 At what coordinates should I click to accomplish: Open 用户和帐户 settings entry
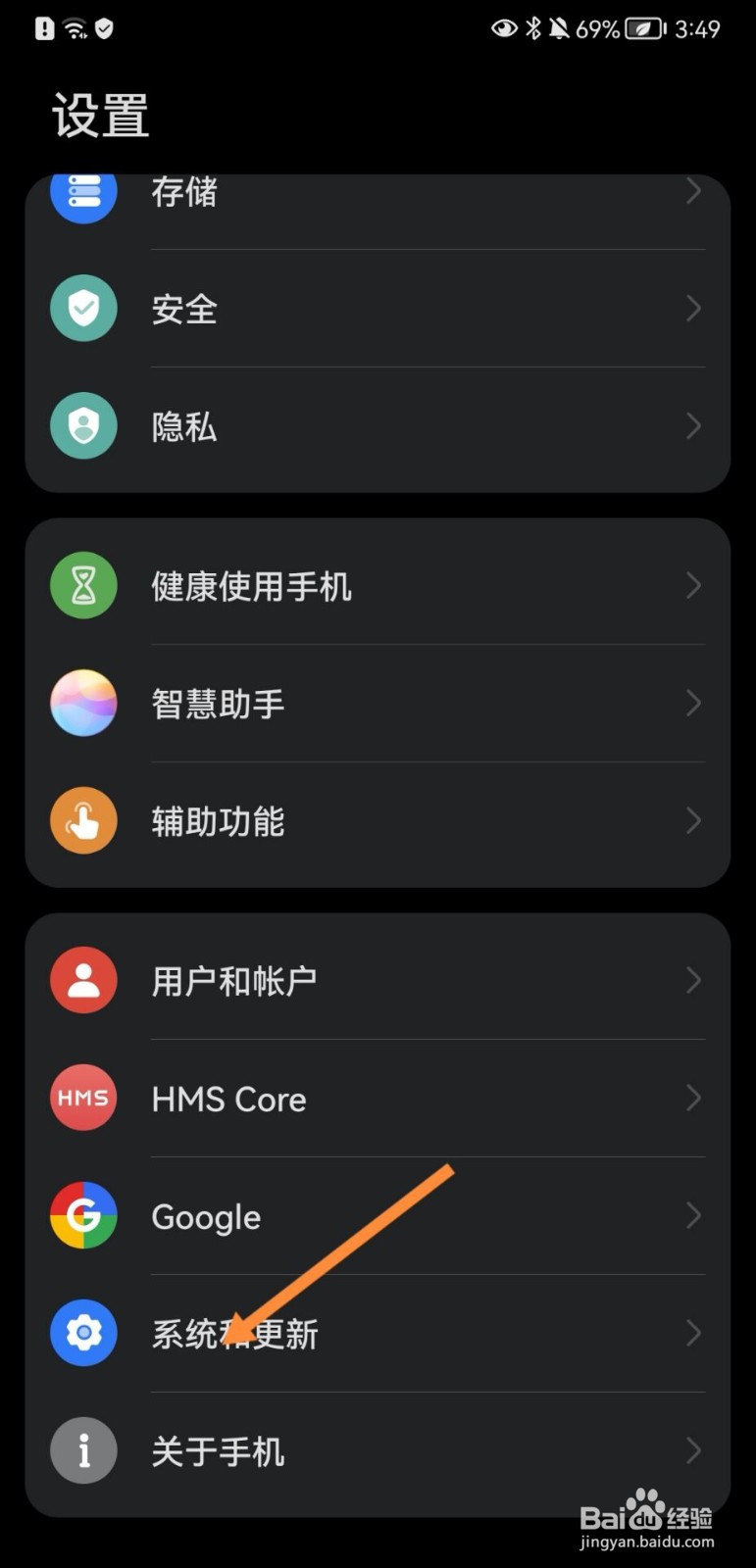pyautogui.click(x=392, y=979)
